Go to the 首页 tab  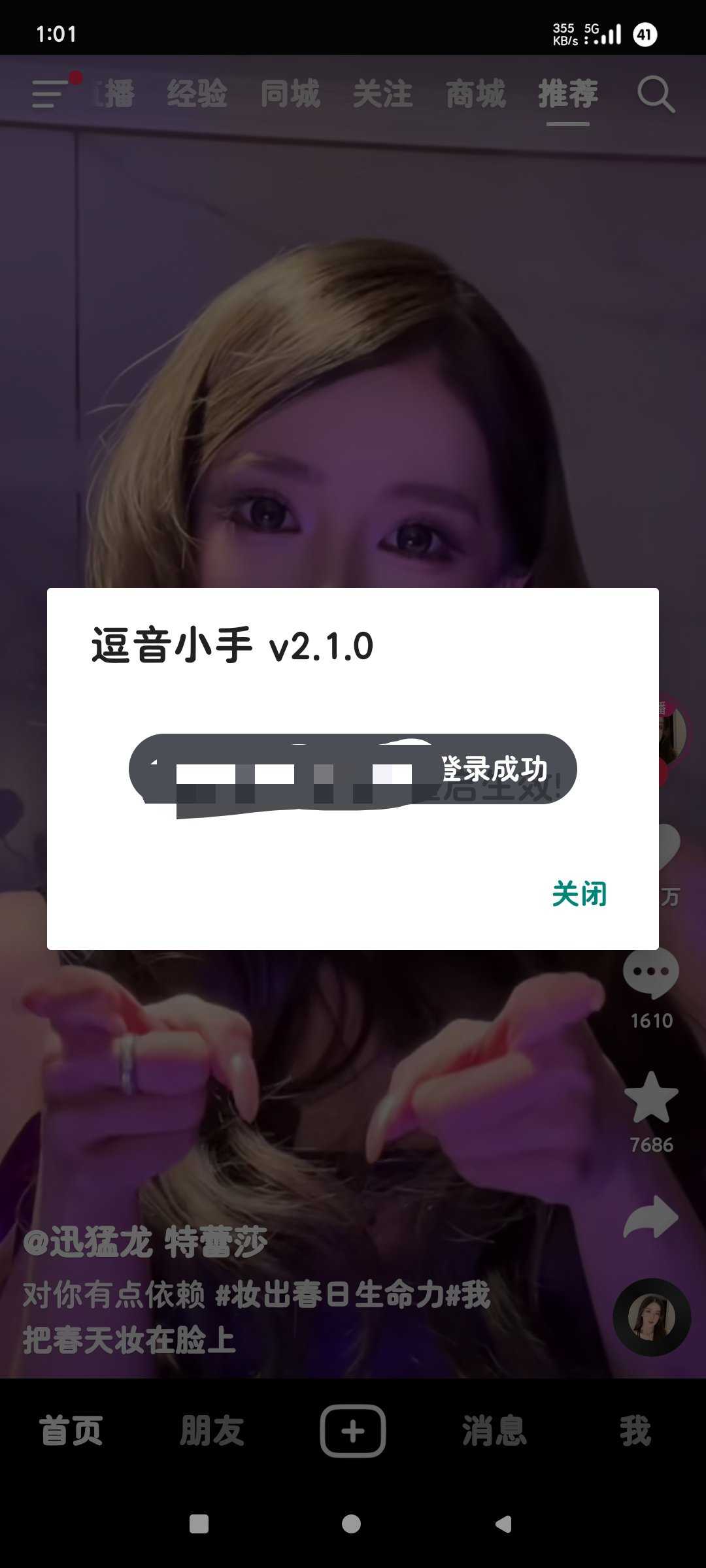[71, 1431]
